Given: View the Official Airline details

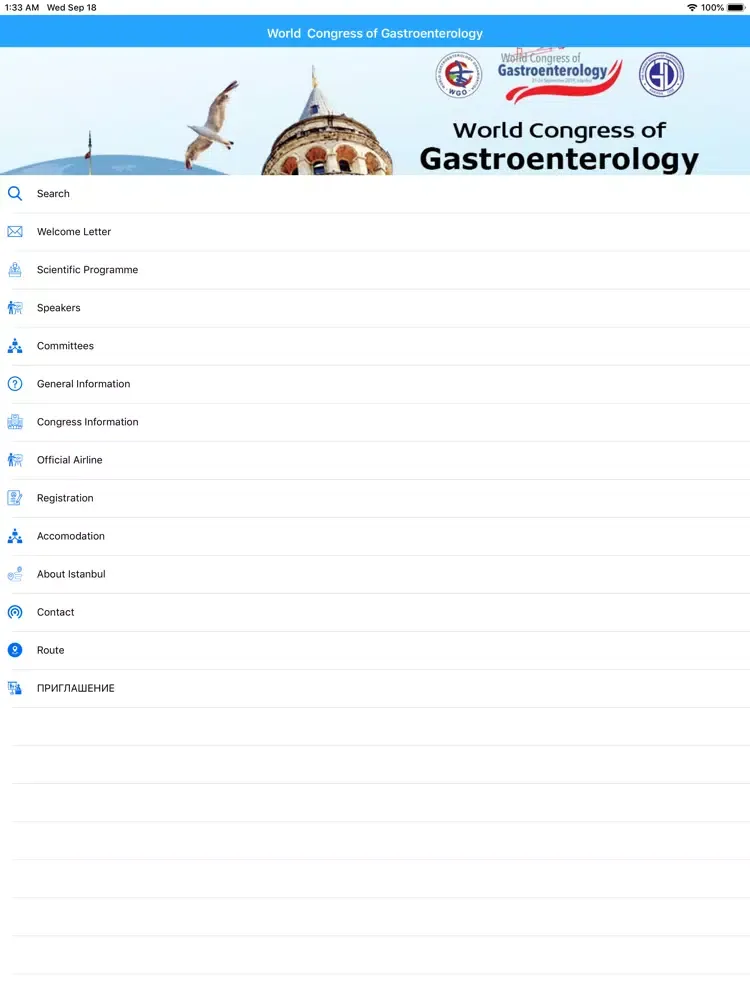Looking at the screenshot, I should click(x=69, y=460).
